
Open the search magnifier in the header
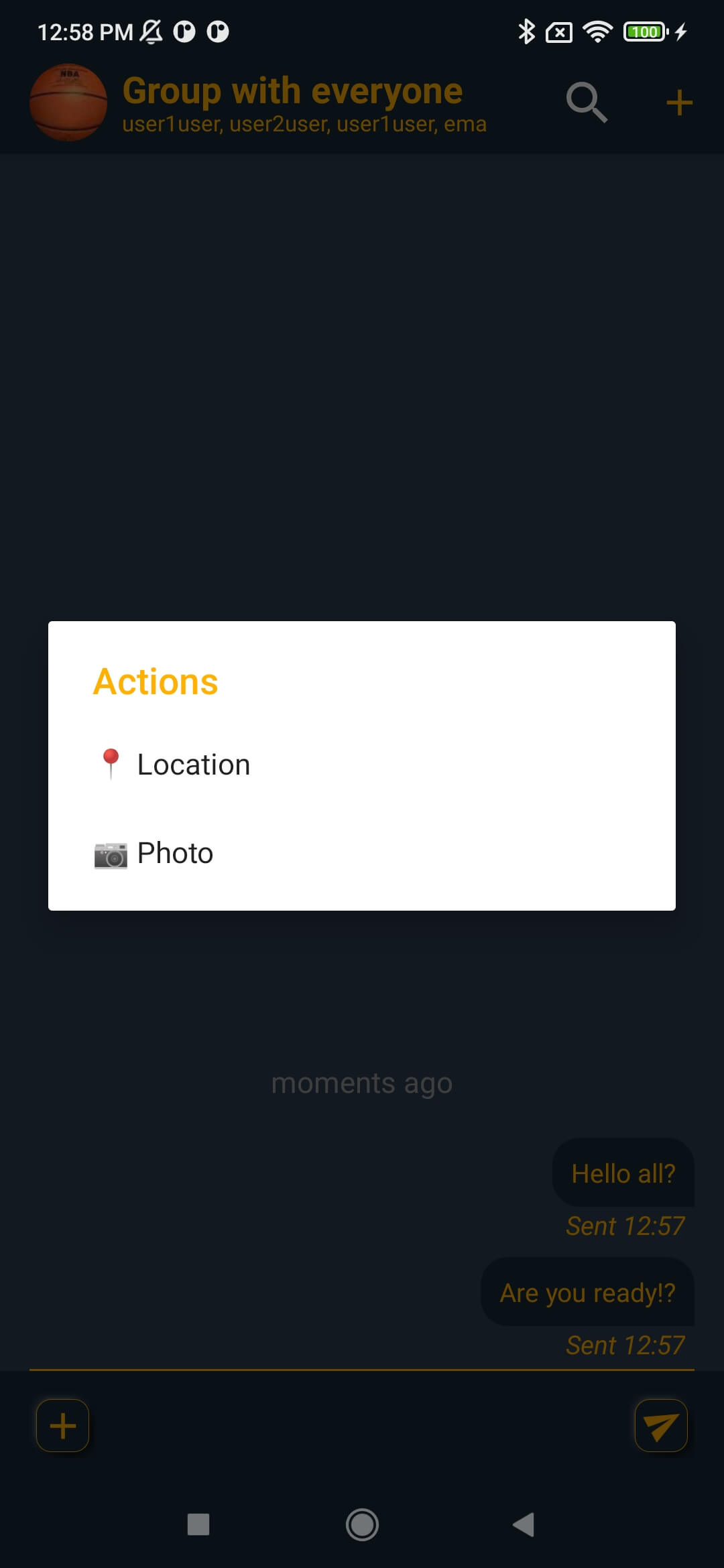(587, 103)
